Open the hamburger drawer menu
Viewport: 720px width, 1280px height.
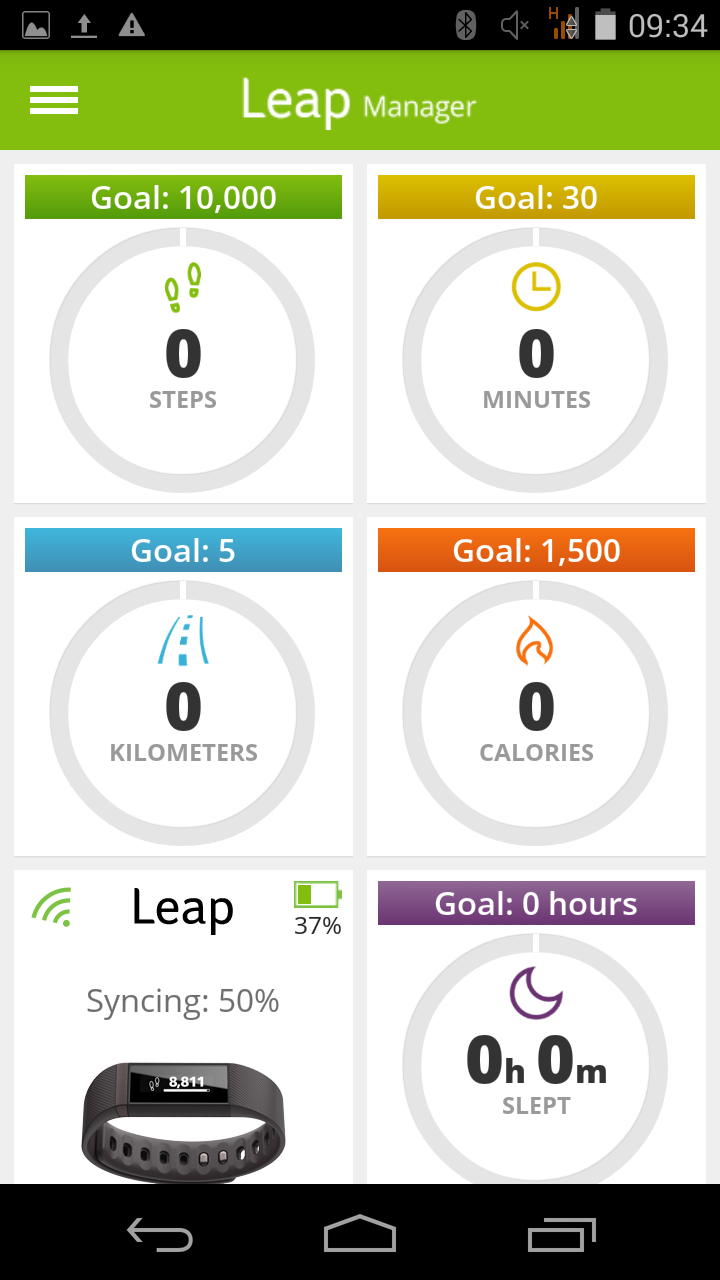[x=54, y=100]
